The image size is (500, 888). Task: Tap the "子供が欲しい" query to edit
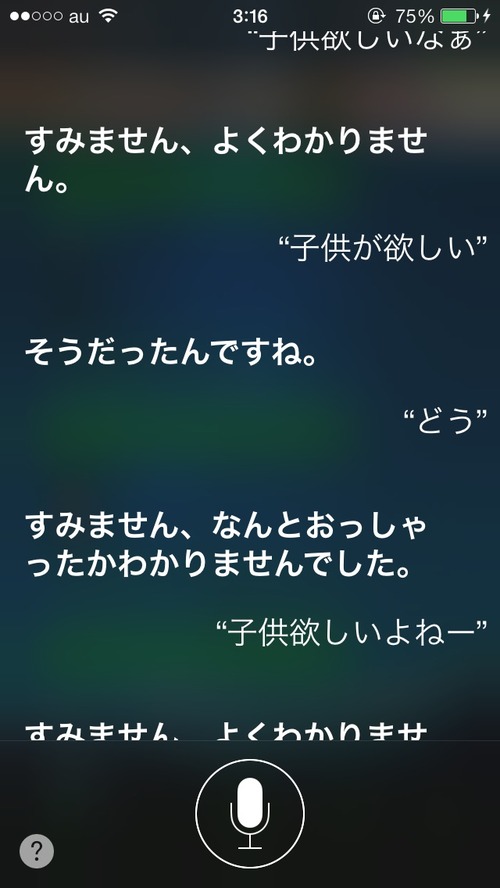point(383,249)
